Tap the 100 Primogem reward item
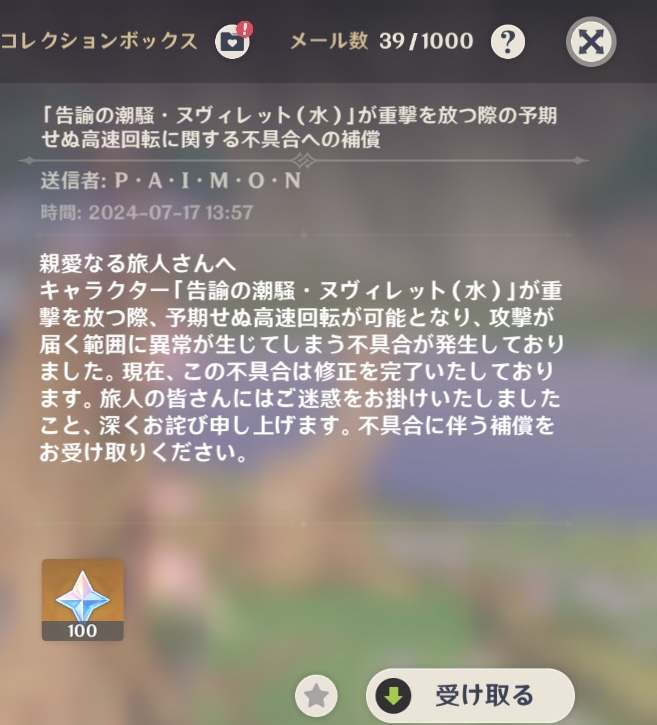The image size is (657, 725). 82,599
